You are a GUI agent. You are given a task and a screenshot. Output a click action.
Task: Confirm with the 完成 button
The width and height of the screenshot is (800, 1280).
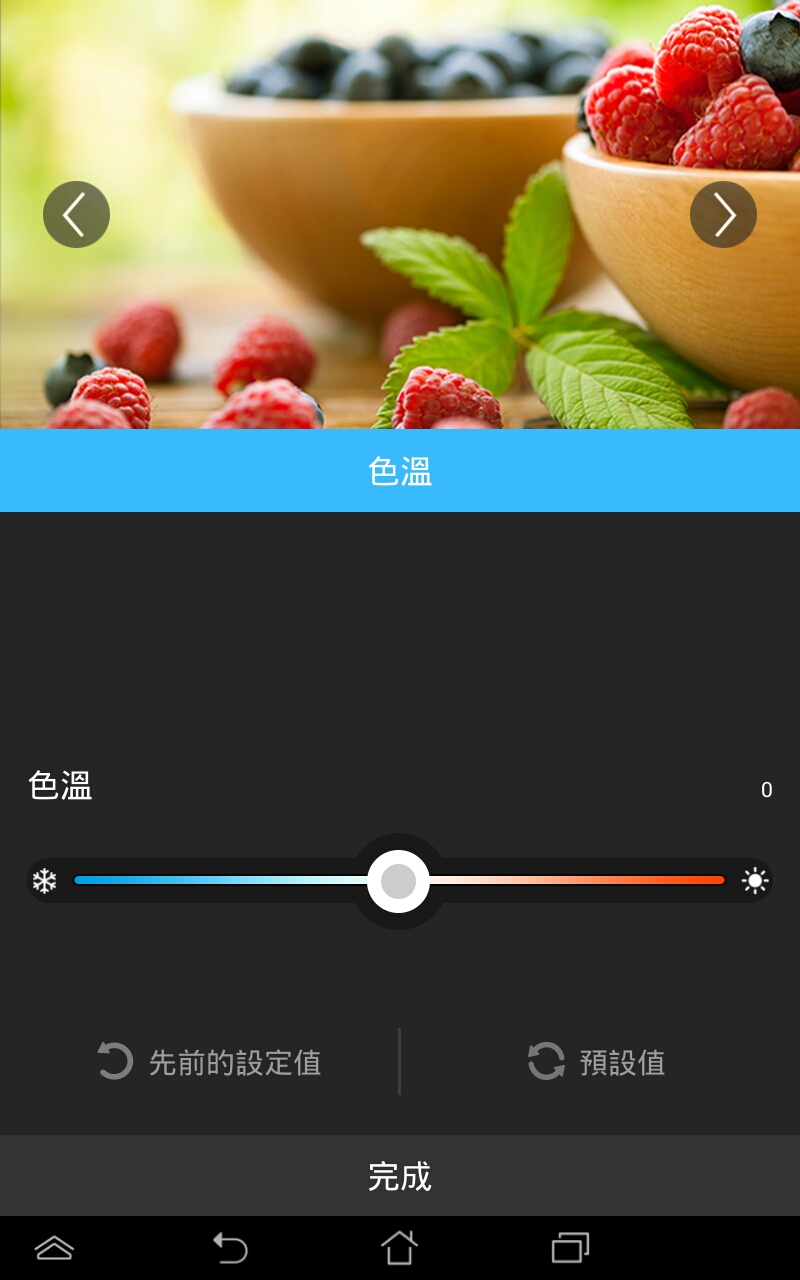click(x=400, y=1176)
